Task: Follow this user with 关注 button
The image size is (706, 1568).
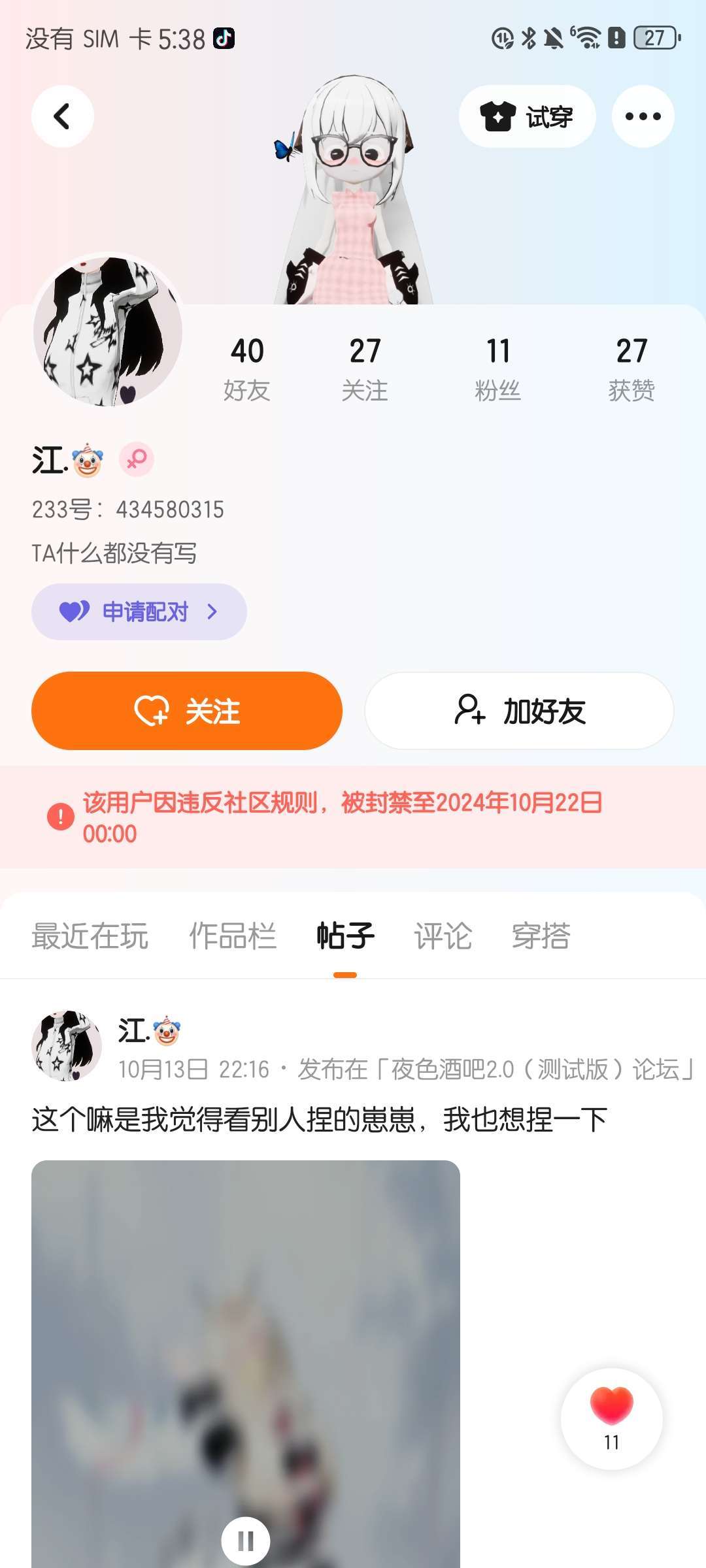Action: 187,711
